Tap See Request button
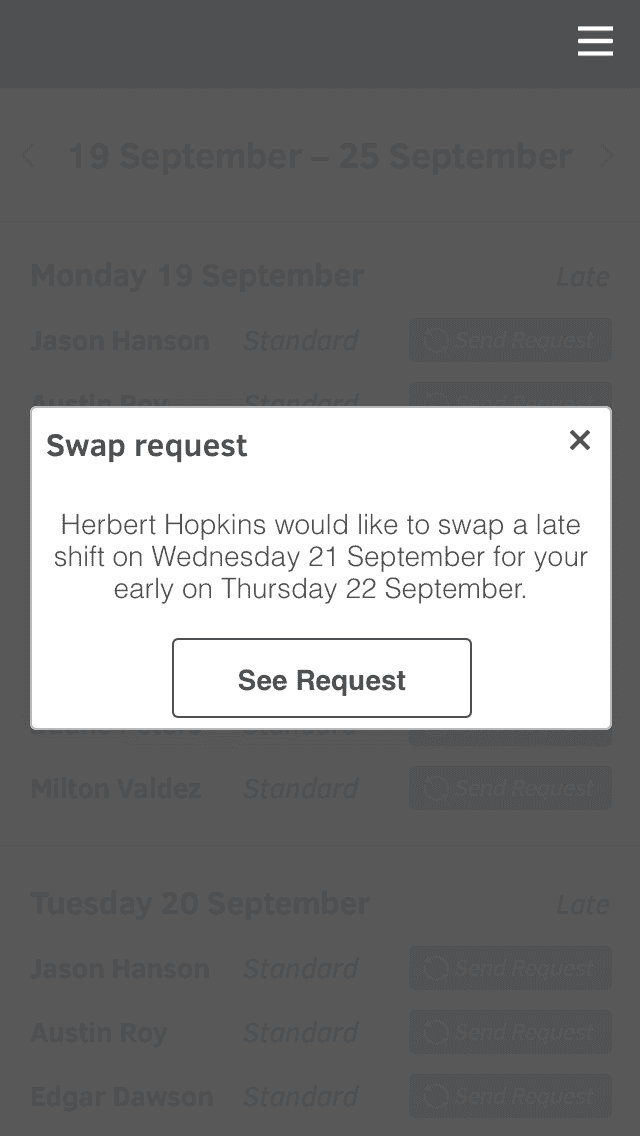The width and height of the screenshot is (640, 1136). coord(321,679)
